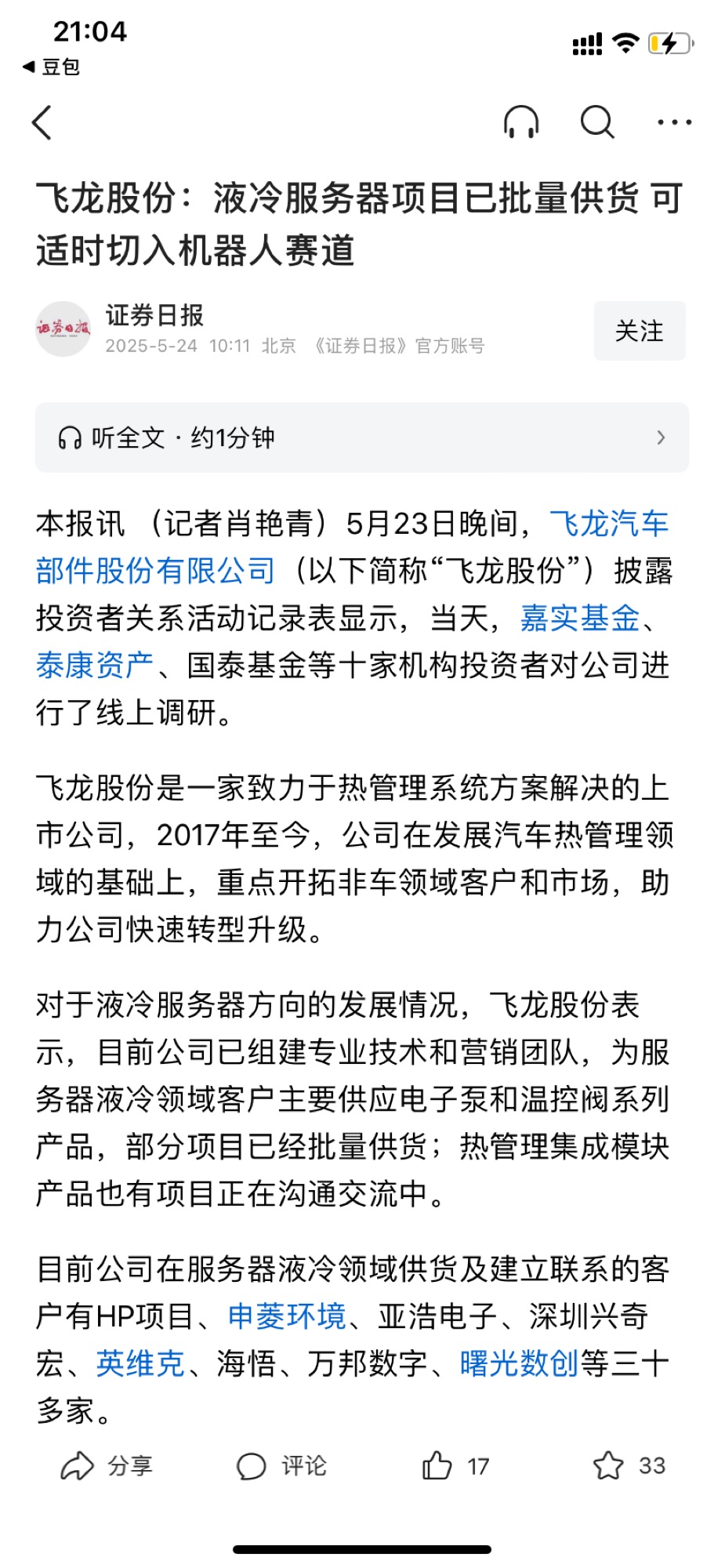Viewport: 725px width, 1568px height.
Task: Return to 豆包 app via status bar
Action: tap(52, 67)
